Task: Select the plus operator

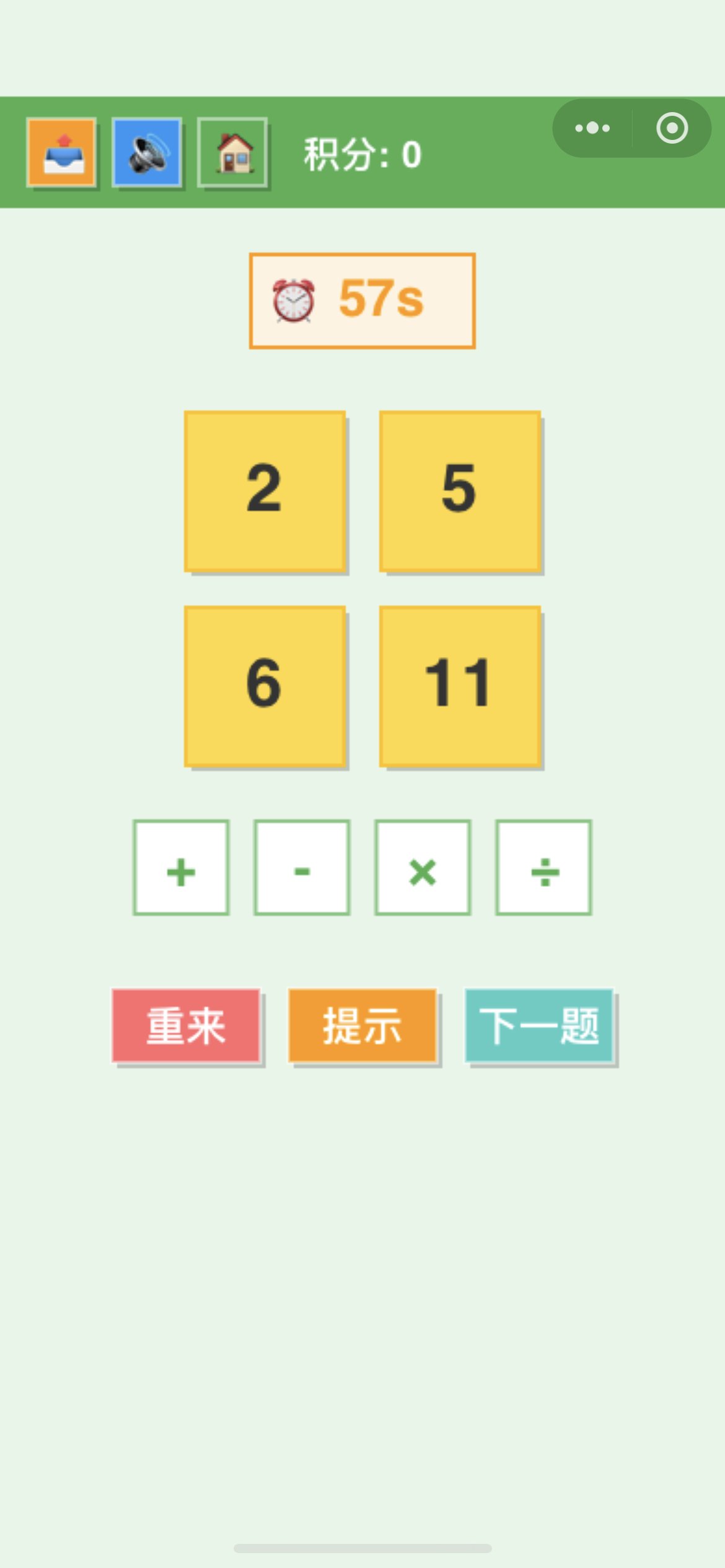Action: click(x=181, y=867)
